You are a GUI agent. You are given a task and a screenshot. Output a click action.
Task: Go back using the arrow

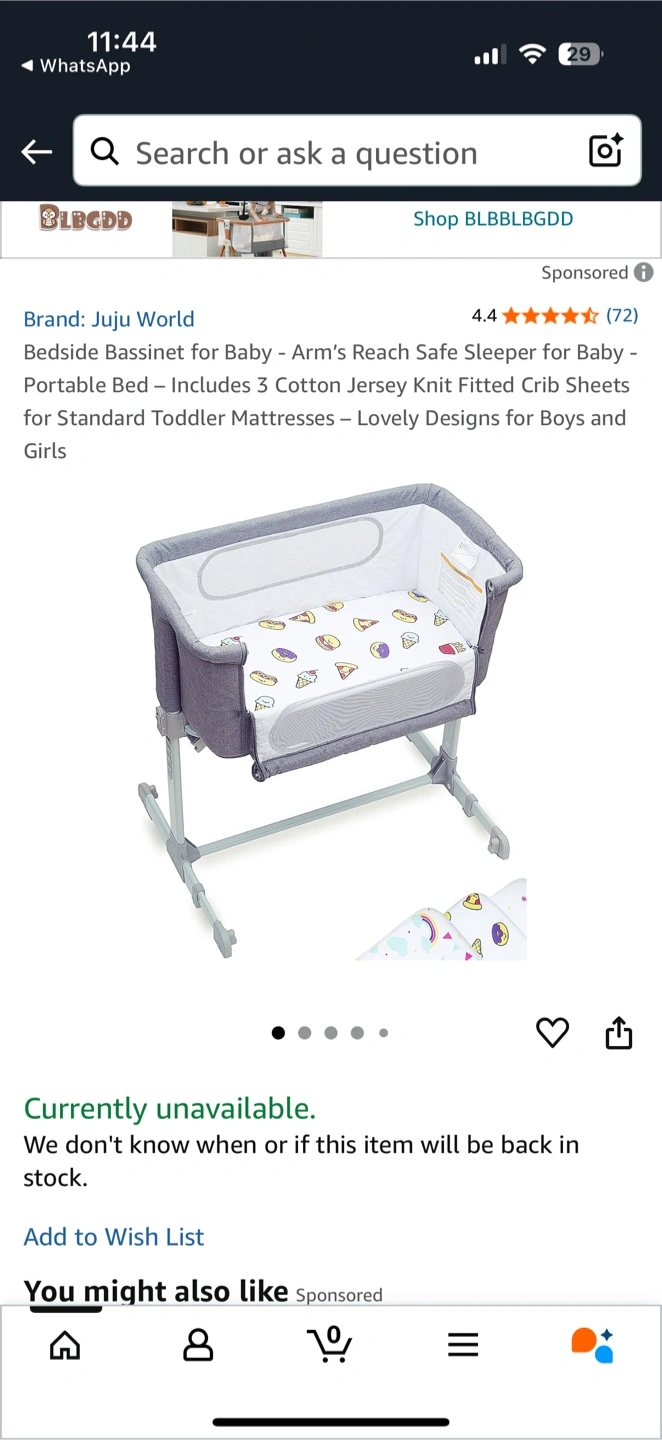point(37,152)
